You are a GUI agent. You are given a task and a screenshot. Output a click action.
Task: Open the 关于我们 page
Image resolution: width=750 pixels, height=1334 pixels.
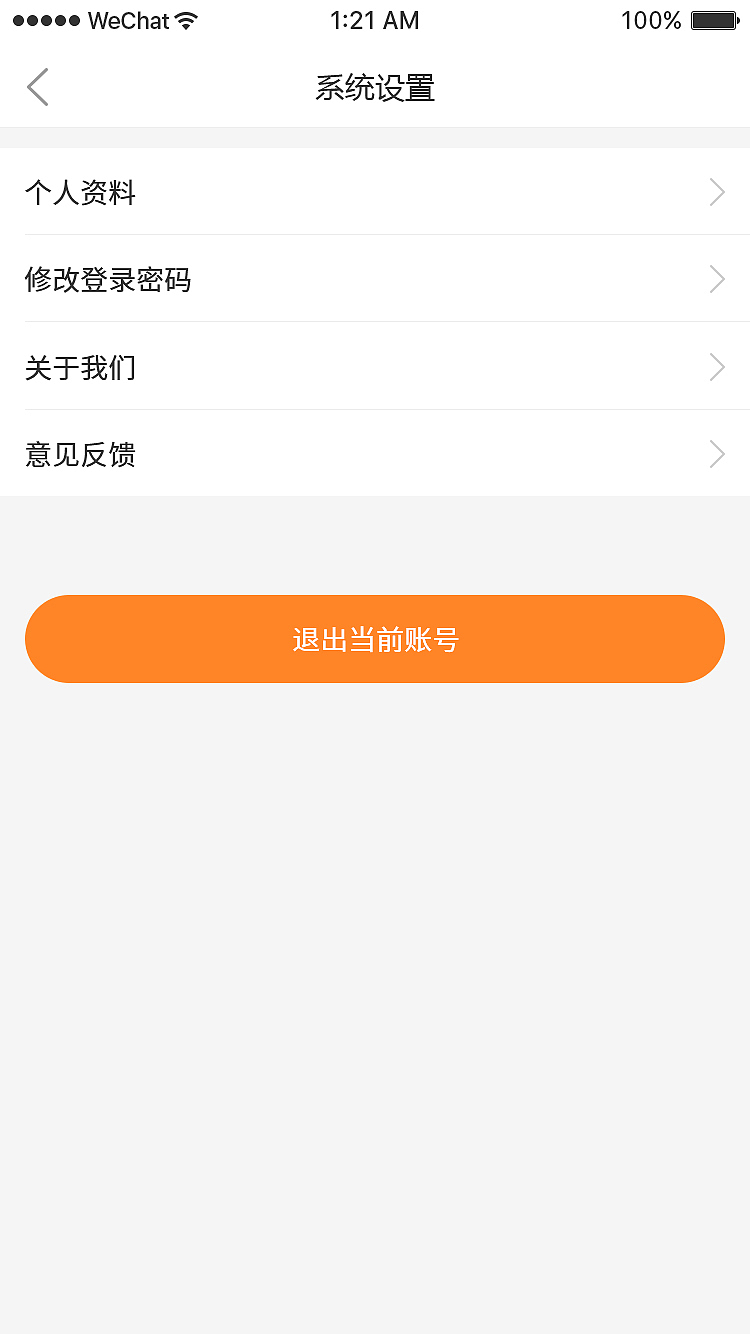pos(375,367)
